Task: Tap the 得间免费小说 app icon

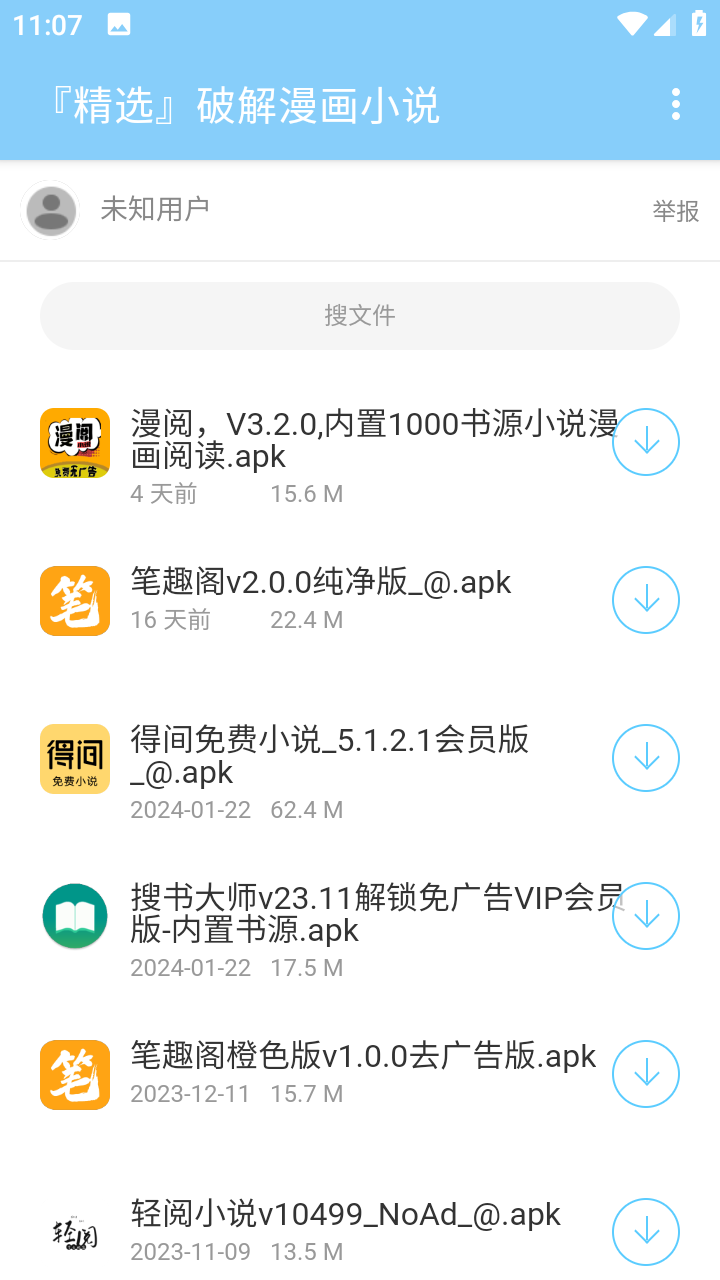Action: pos(74,758)
